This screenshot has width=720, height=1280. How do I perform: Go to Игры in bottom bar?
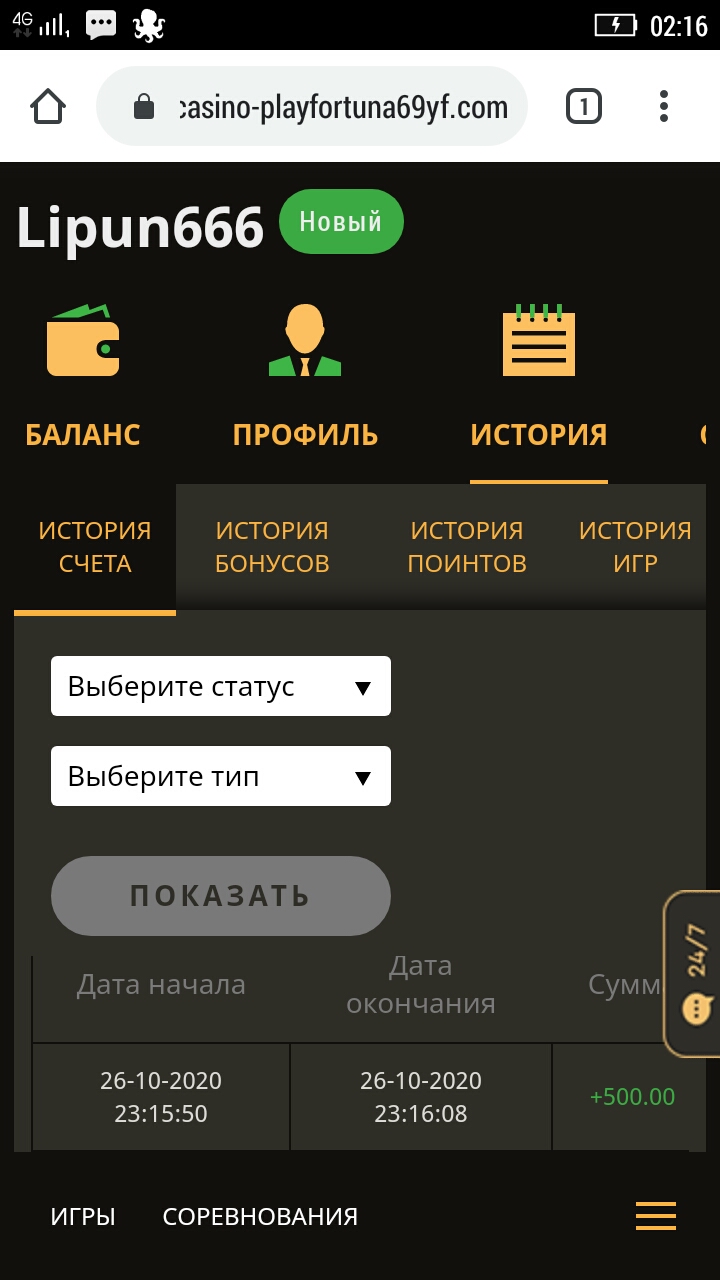83,1217
